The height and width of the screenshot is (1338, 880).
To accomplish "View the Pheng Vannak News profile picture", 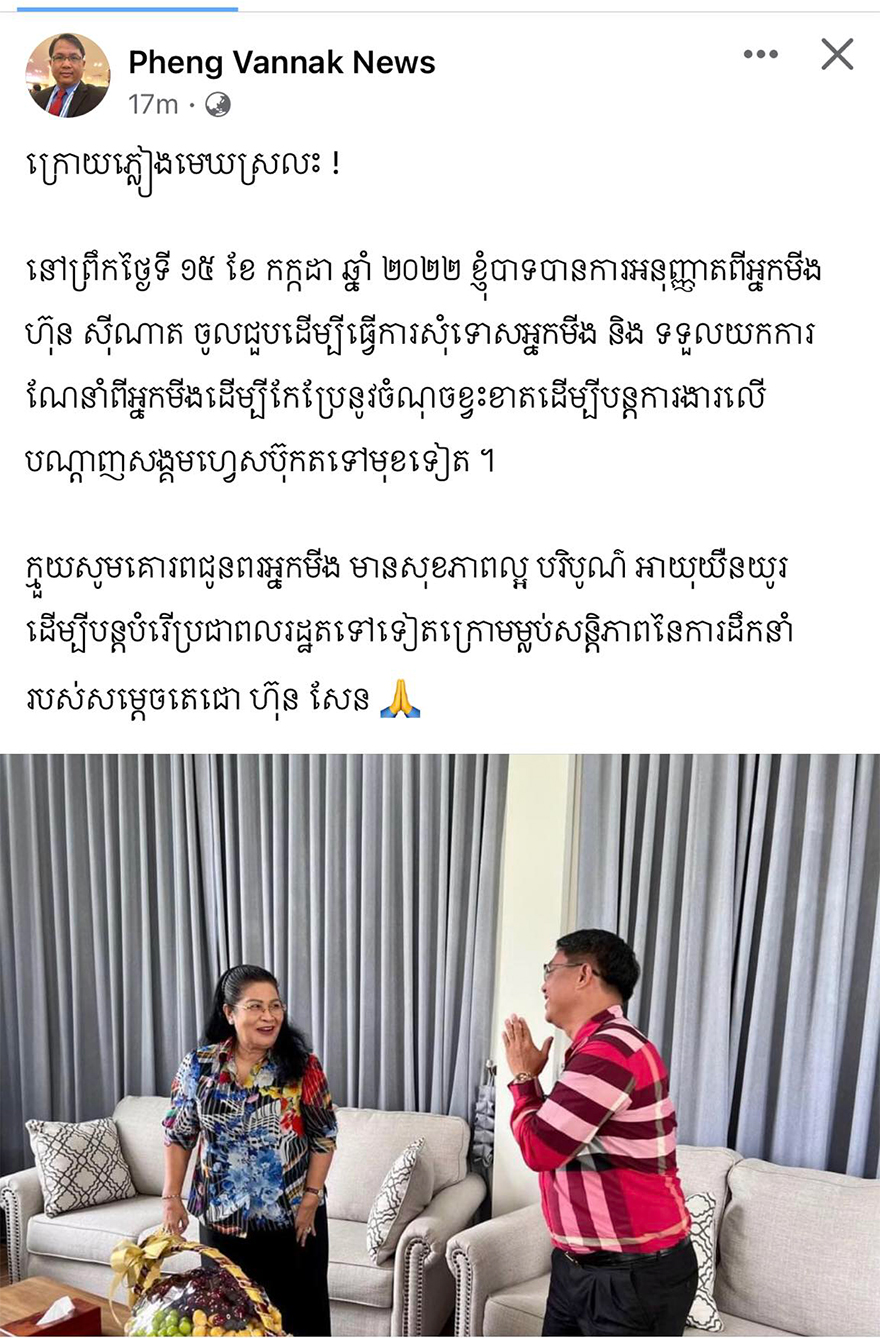I will coord(68,75).
